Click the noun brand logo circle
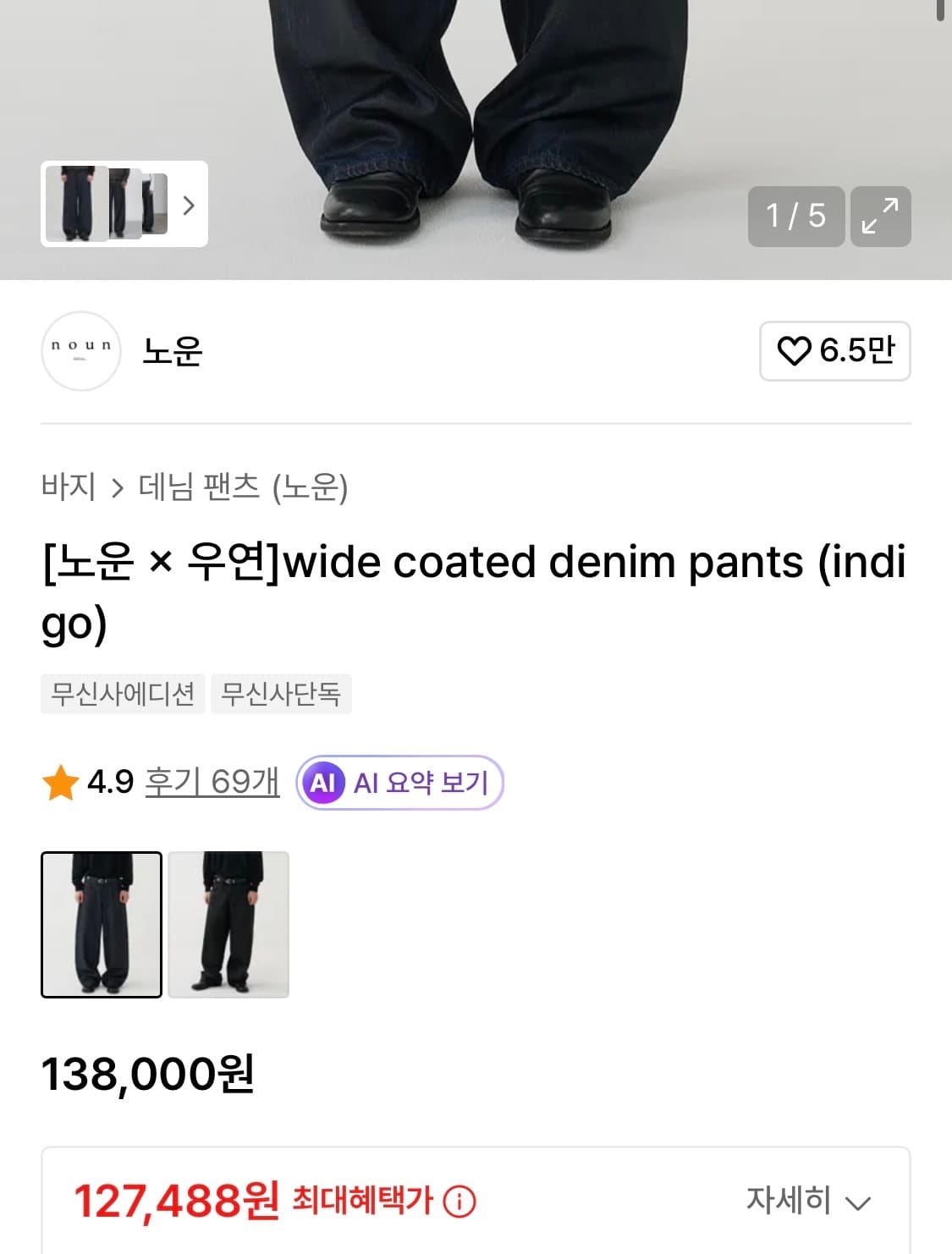The image size is (952, 1254). click(81, 352)
